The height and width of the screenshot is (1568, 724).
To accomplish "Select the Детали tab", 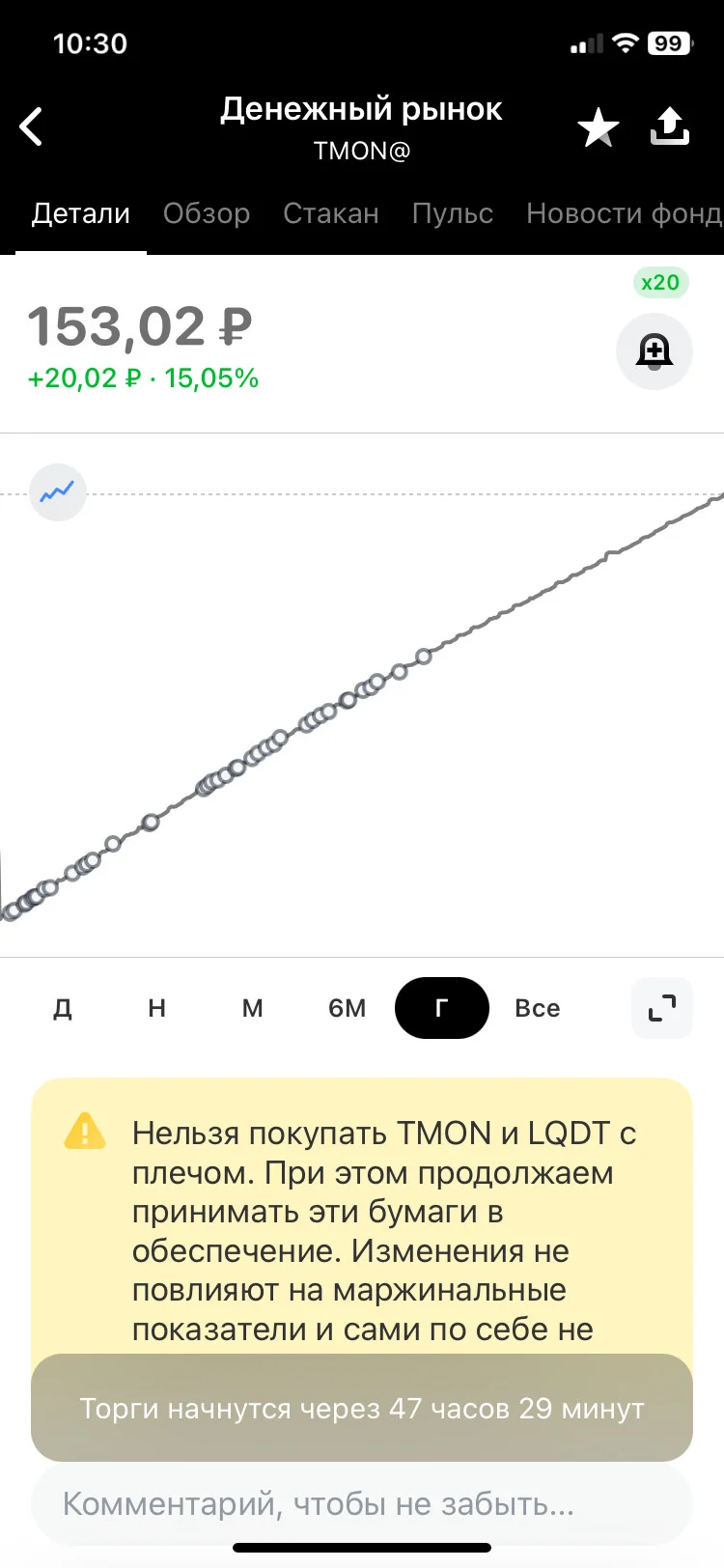I will point(81,213).
